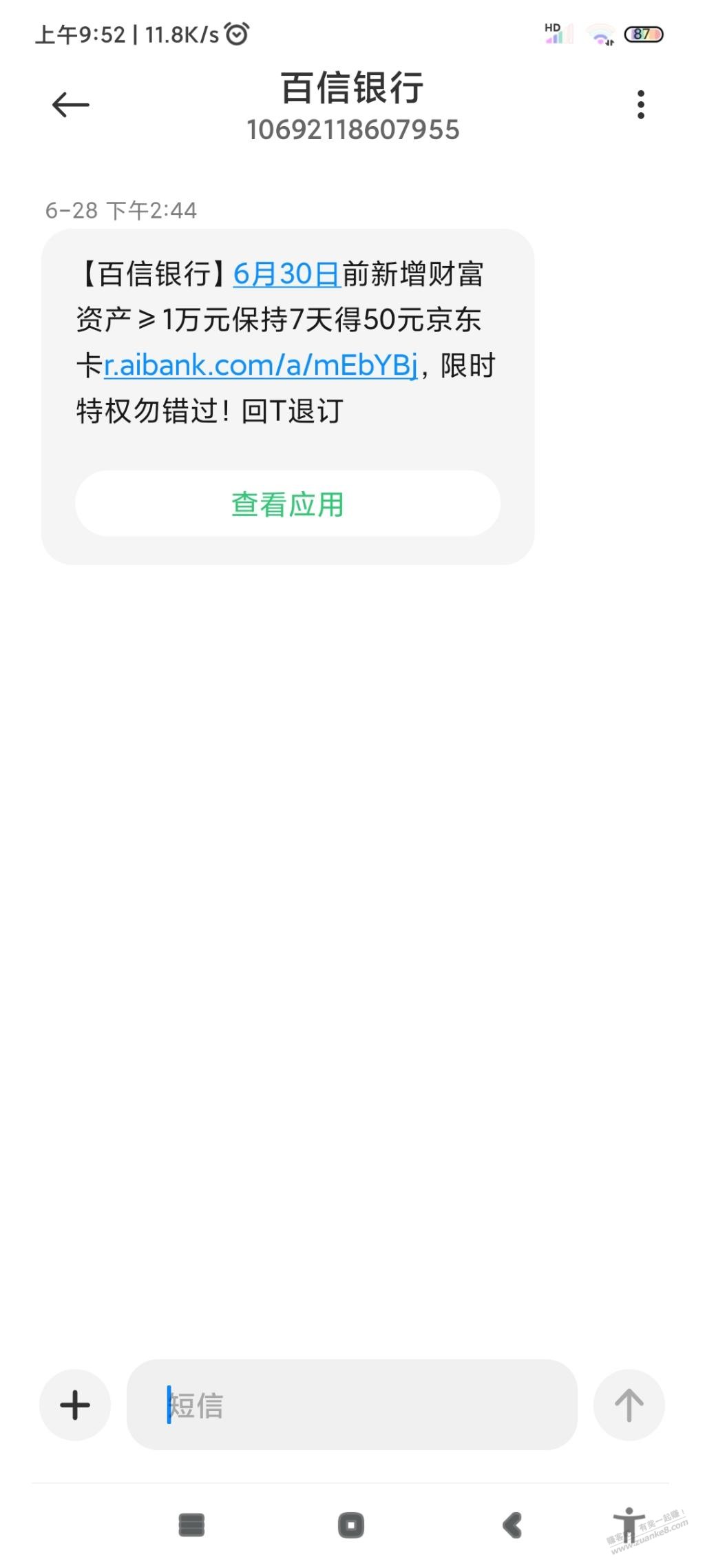The height and width of the screenshot is (1568, 705).
Task: Tap the 6月30日 date link
Action: [287, 274]
